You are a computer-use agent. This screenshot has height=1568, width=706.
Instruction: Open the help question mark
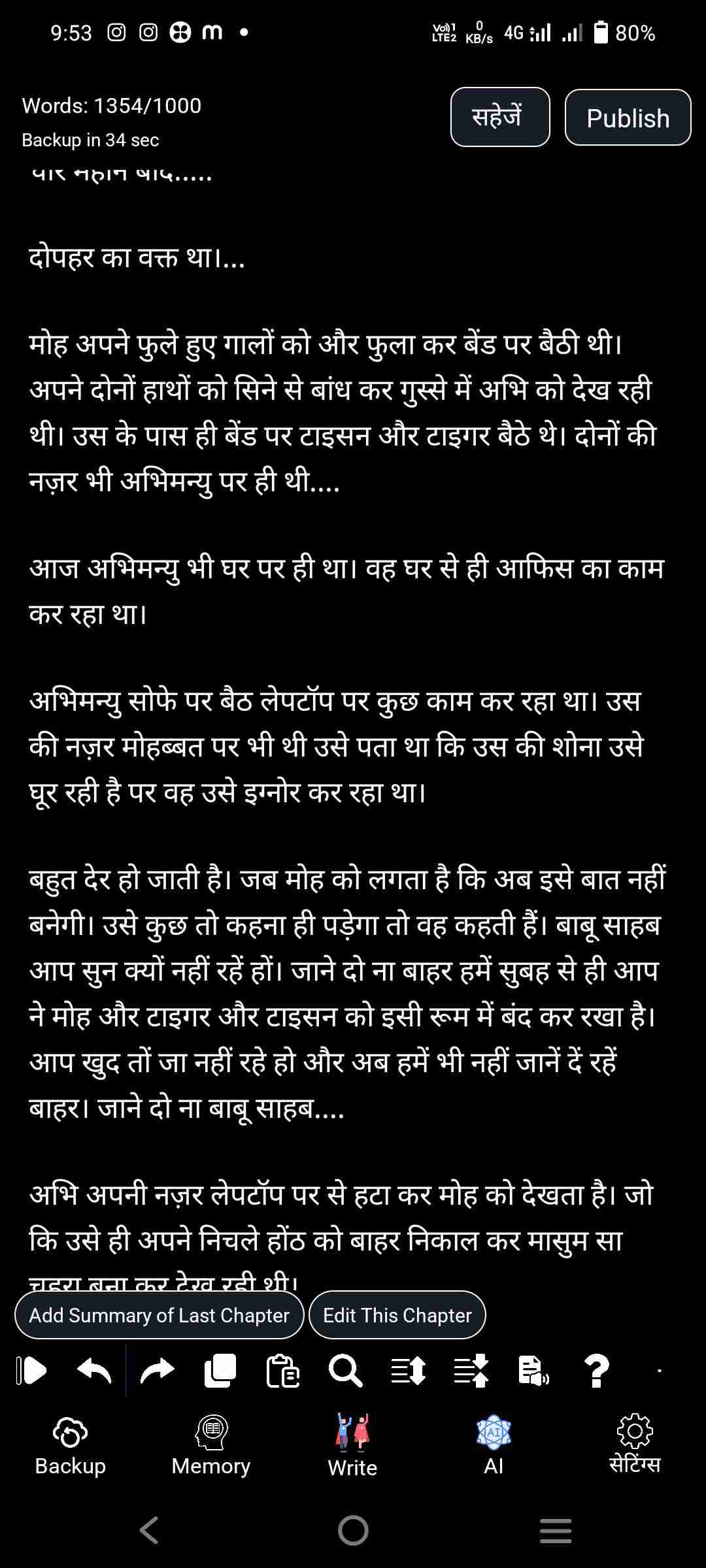point(596,1370)
